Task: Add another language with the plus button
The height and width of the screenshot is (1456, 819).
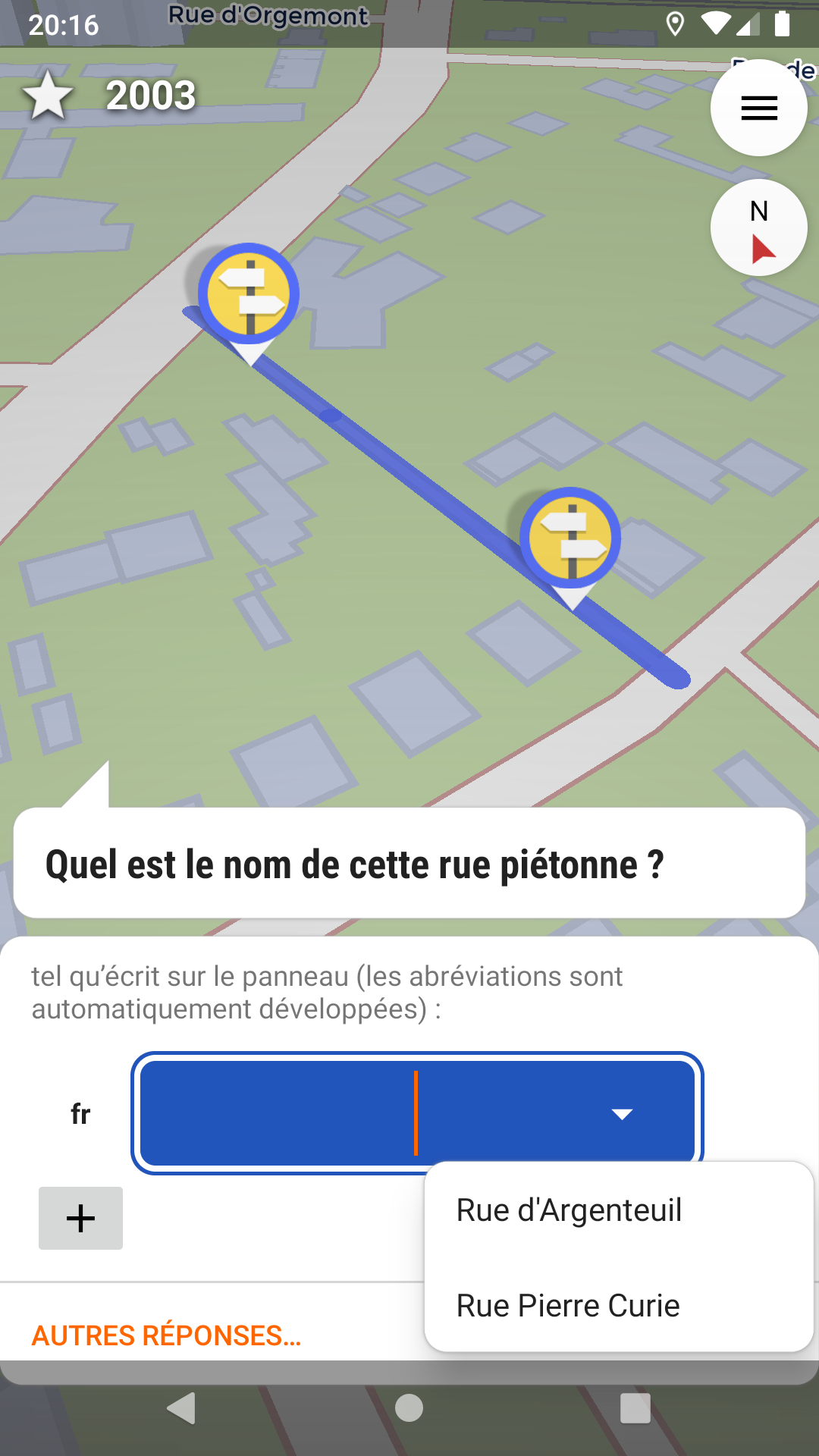Action: click(x=80, y=1219)
